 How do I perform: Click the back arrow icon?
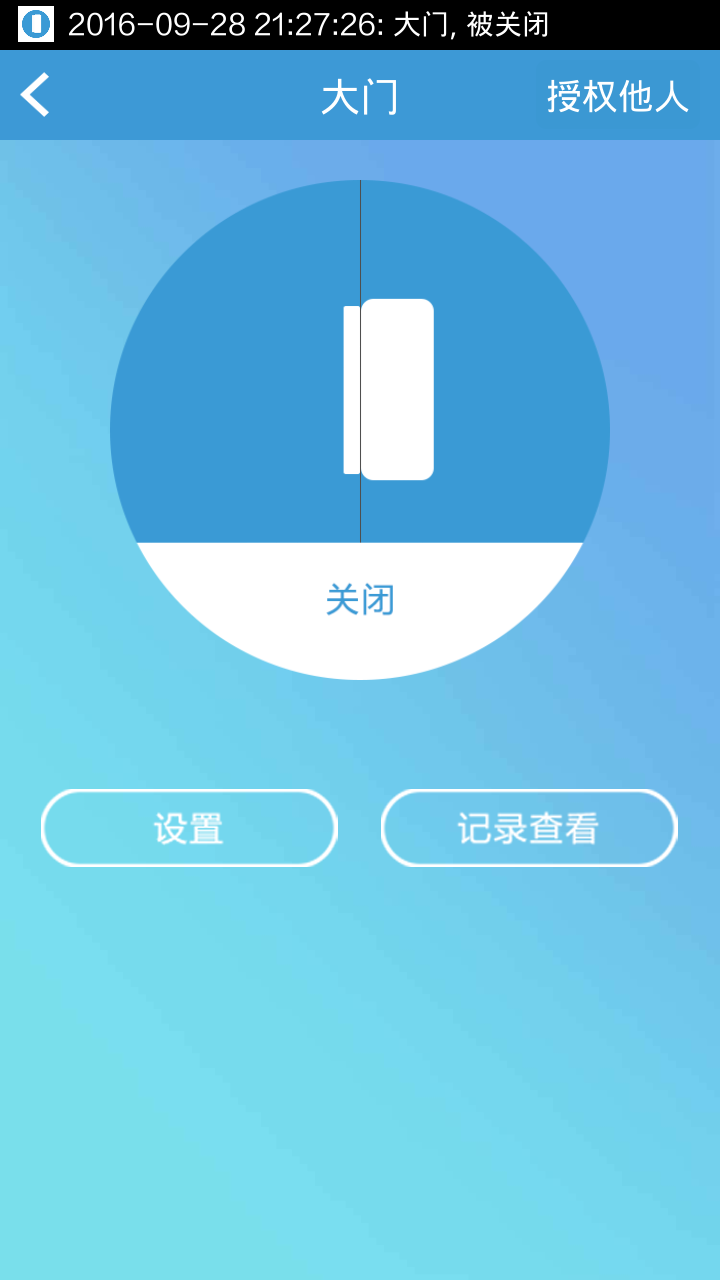[x=33, y=94]
